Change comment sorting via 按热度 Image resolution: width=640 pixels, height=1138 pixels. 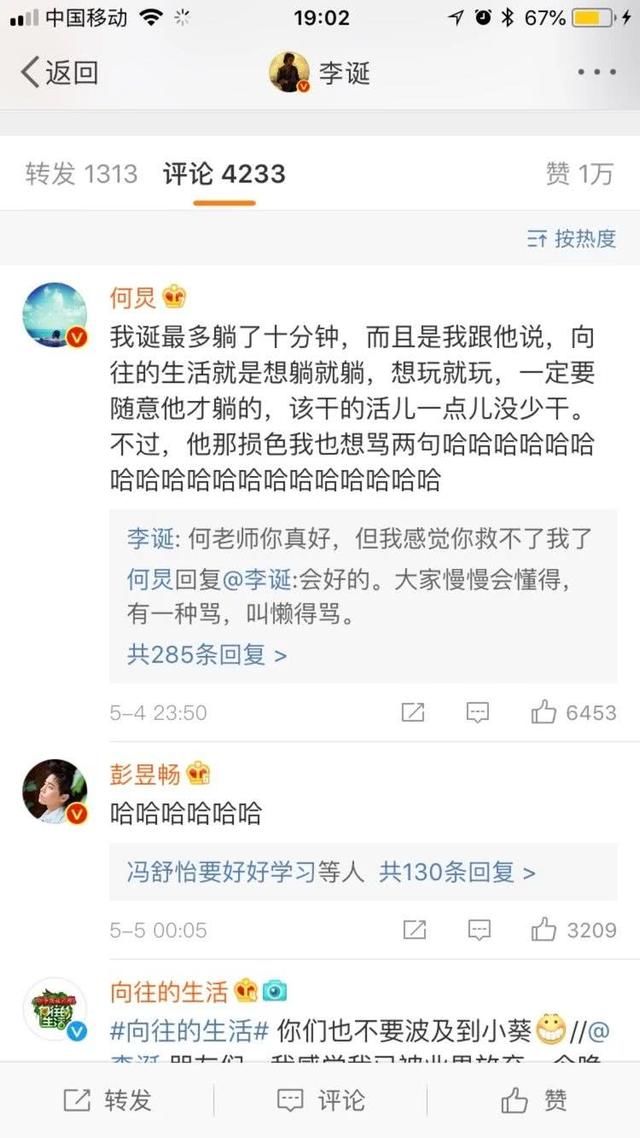[571, 238]
